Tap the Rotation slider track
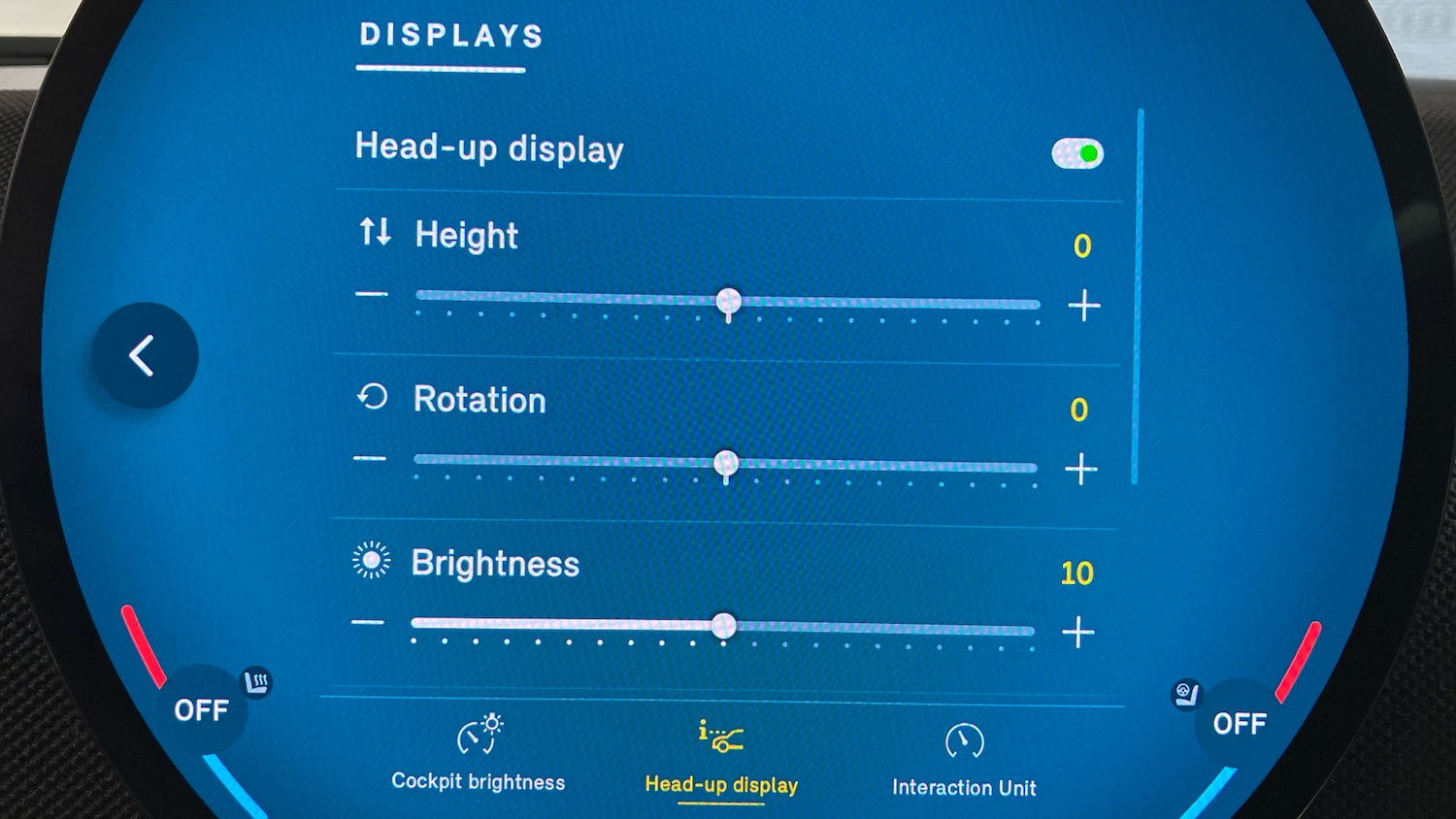The width and height of the screenshot is (1456, 819). click(x=874, y=466)
